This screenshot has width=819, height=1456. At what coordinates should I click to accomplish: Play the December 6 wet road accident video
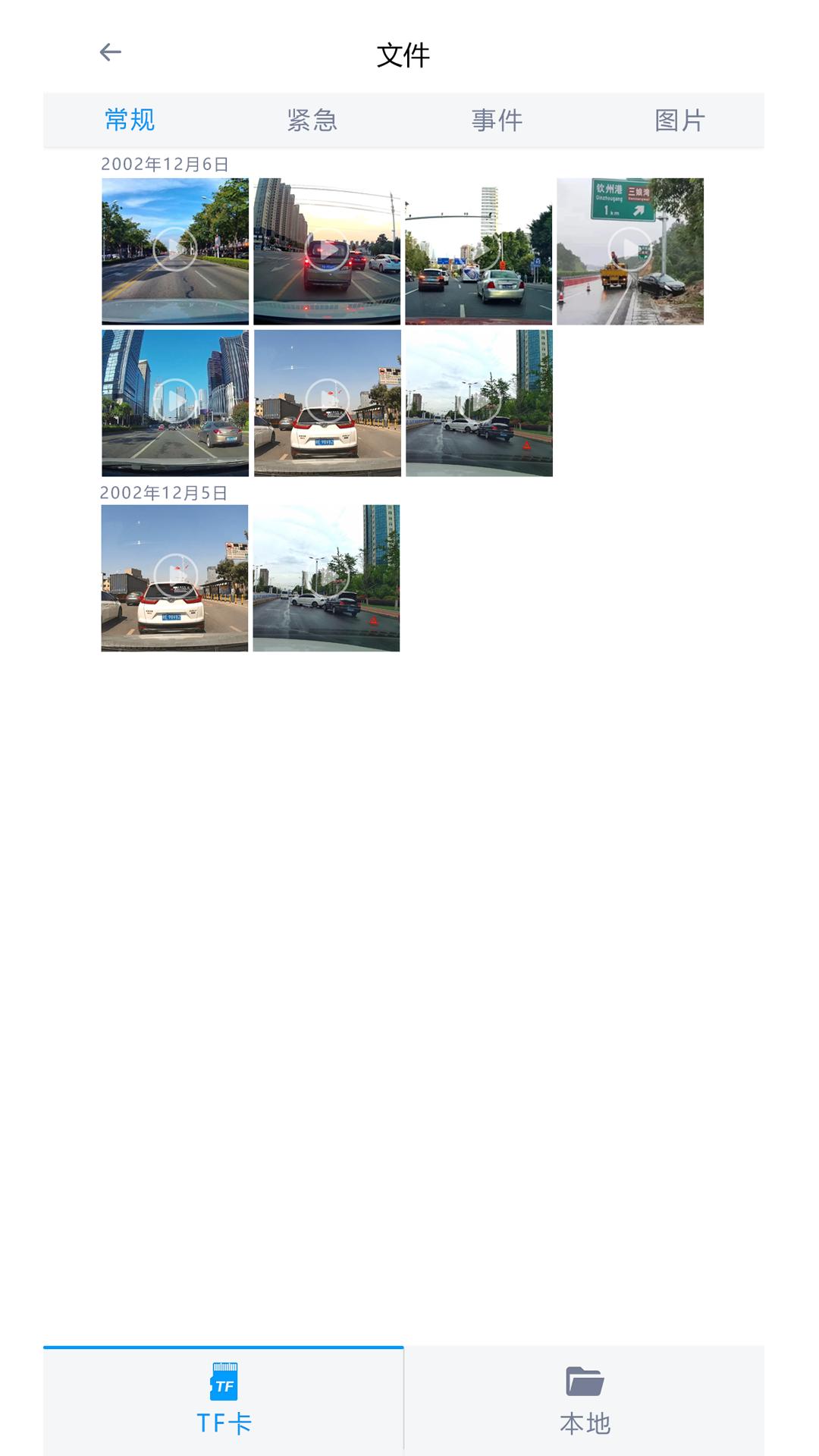coord(479,403)
